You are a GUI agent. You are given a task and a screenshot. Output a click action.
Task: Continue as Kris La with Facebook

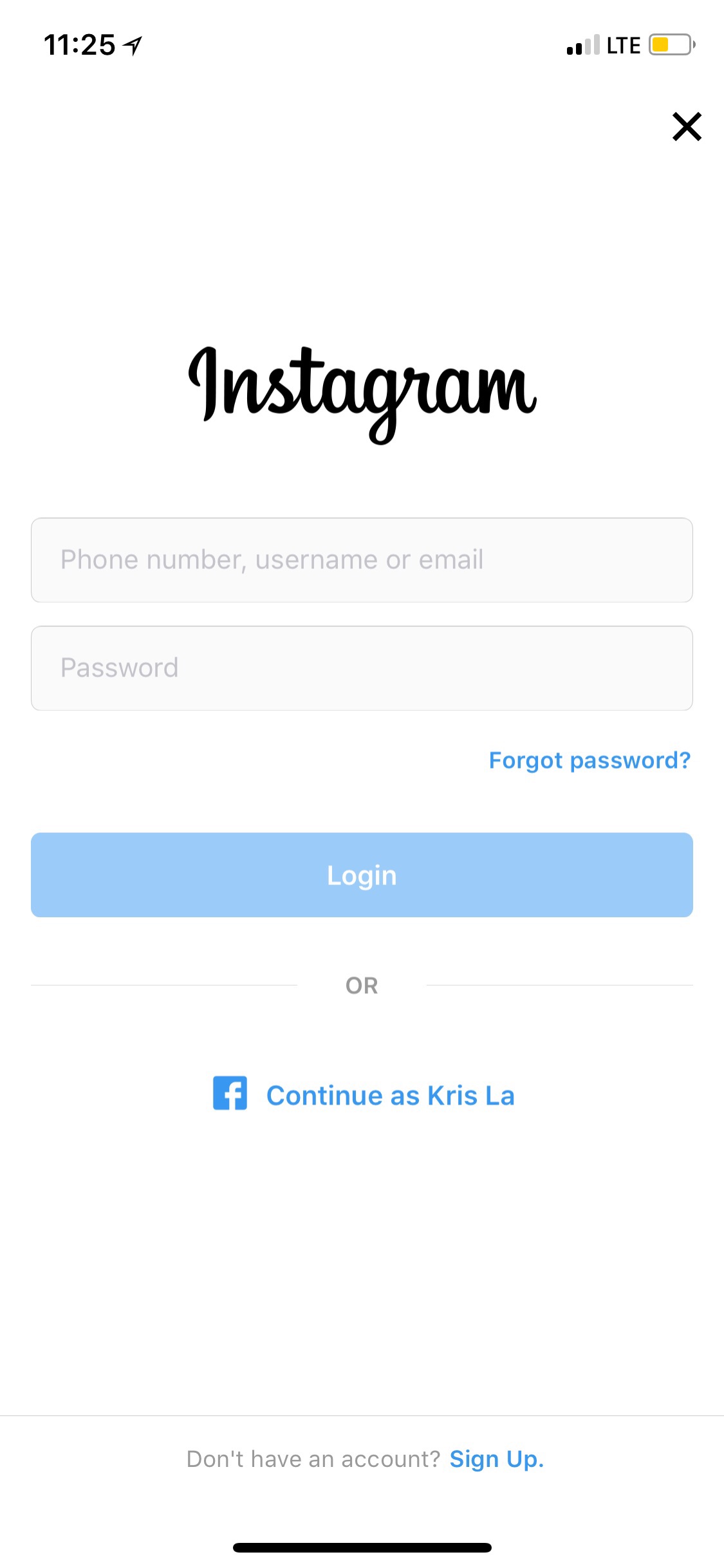click(364, 1095)
